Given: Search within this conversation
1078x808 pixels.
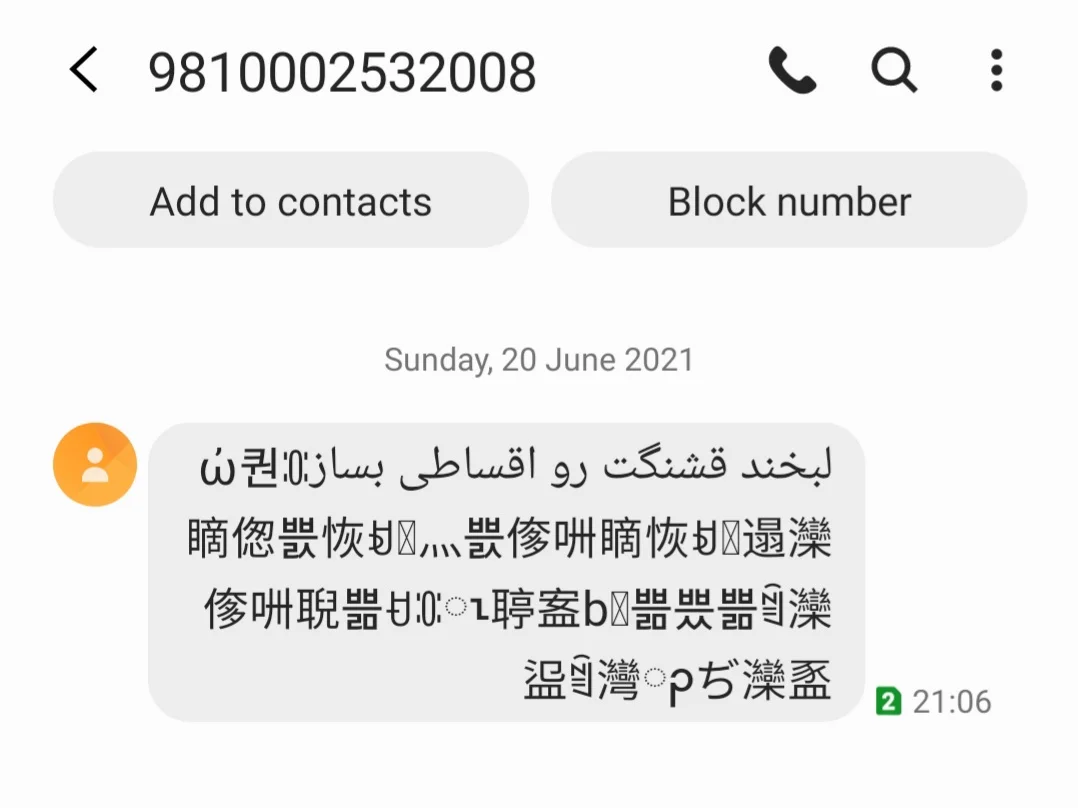Looking at the screenshot, I should (x=893, y=71).
